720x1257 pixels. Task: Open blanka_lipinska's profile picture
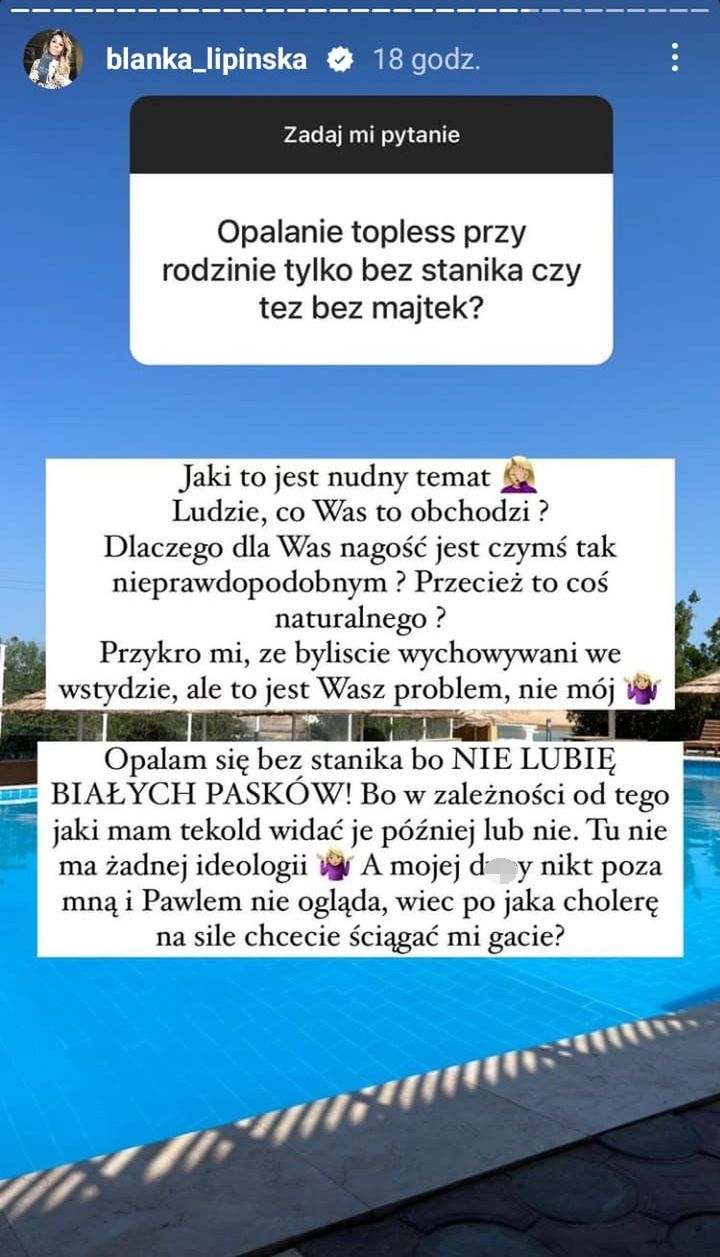click(52, 59)
